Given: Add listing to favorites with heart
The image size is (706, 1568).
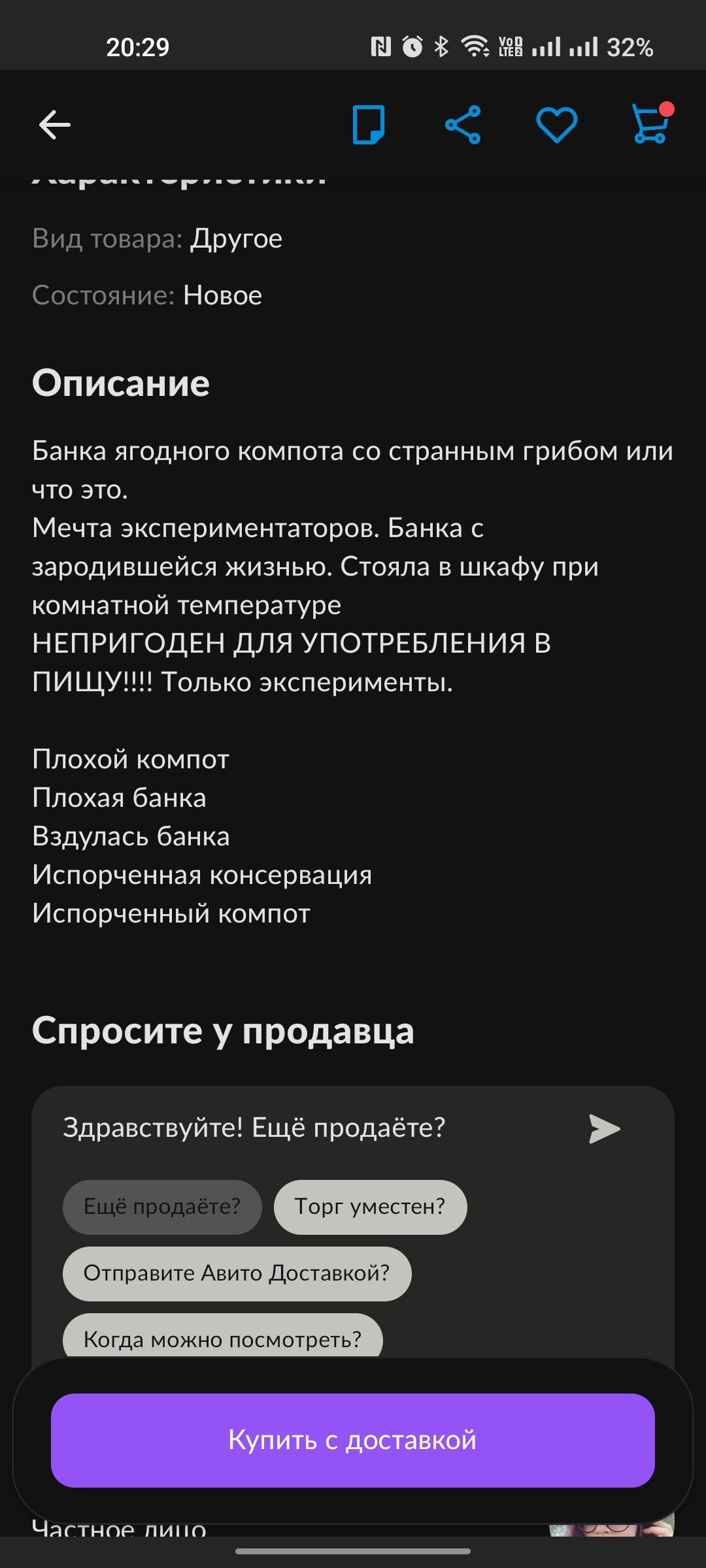Looking at the screenshot, I should 556,125.
